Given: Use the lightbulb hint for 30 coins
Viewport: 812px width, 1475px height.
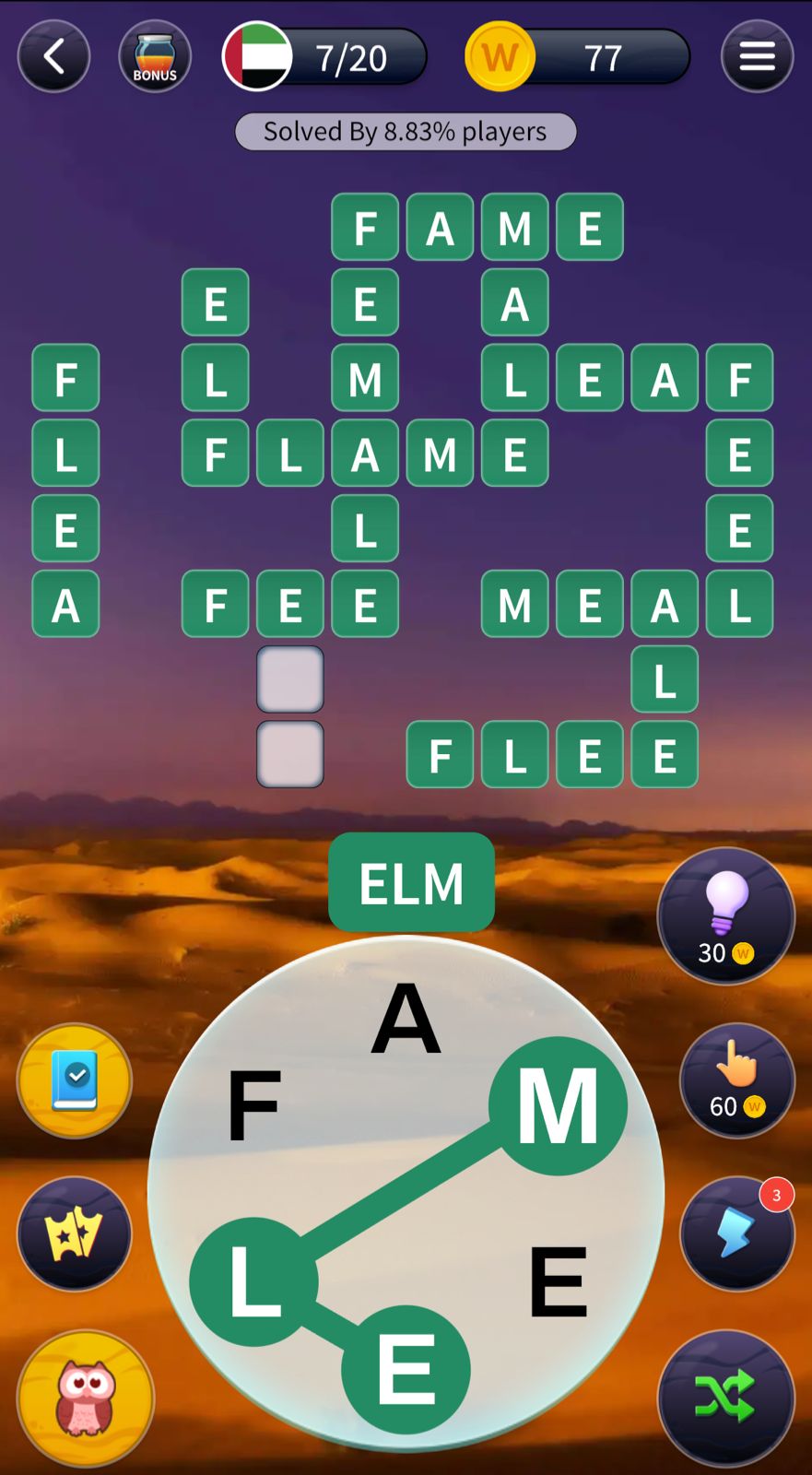Looking at the screenshot, I should click(725, 915).
